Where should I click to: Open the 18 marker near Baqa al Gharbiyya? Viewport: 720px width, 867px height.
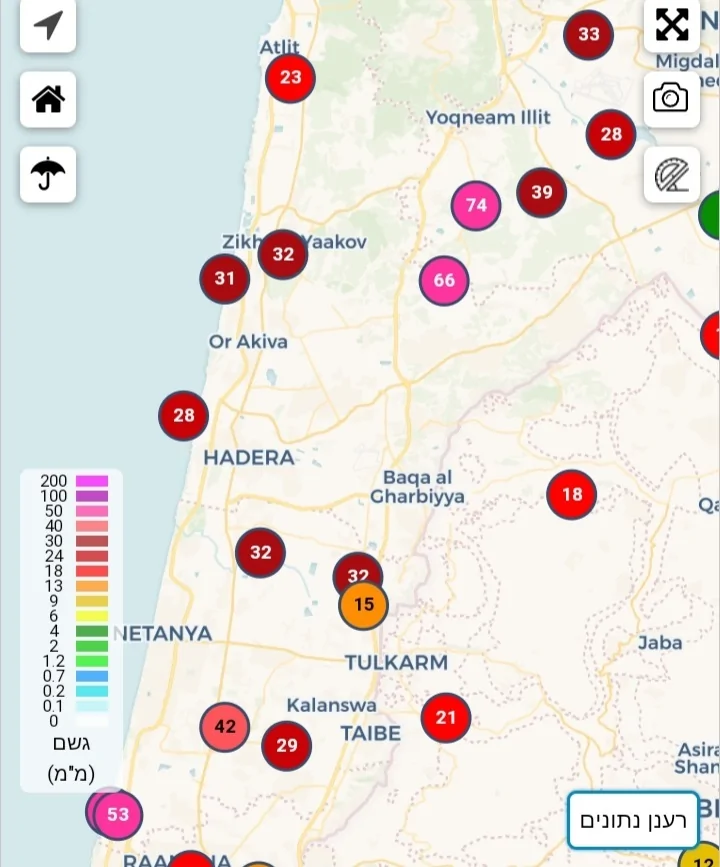(572, 494)
